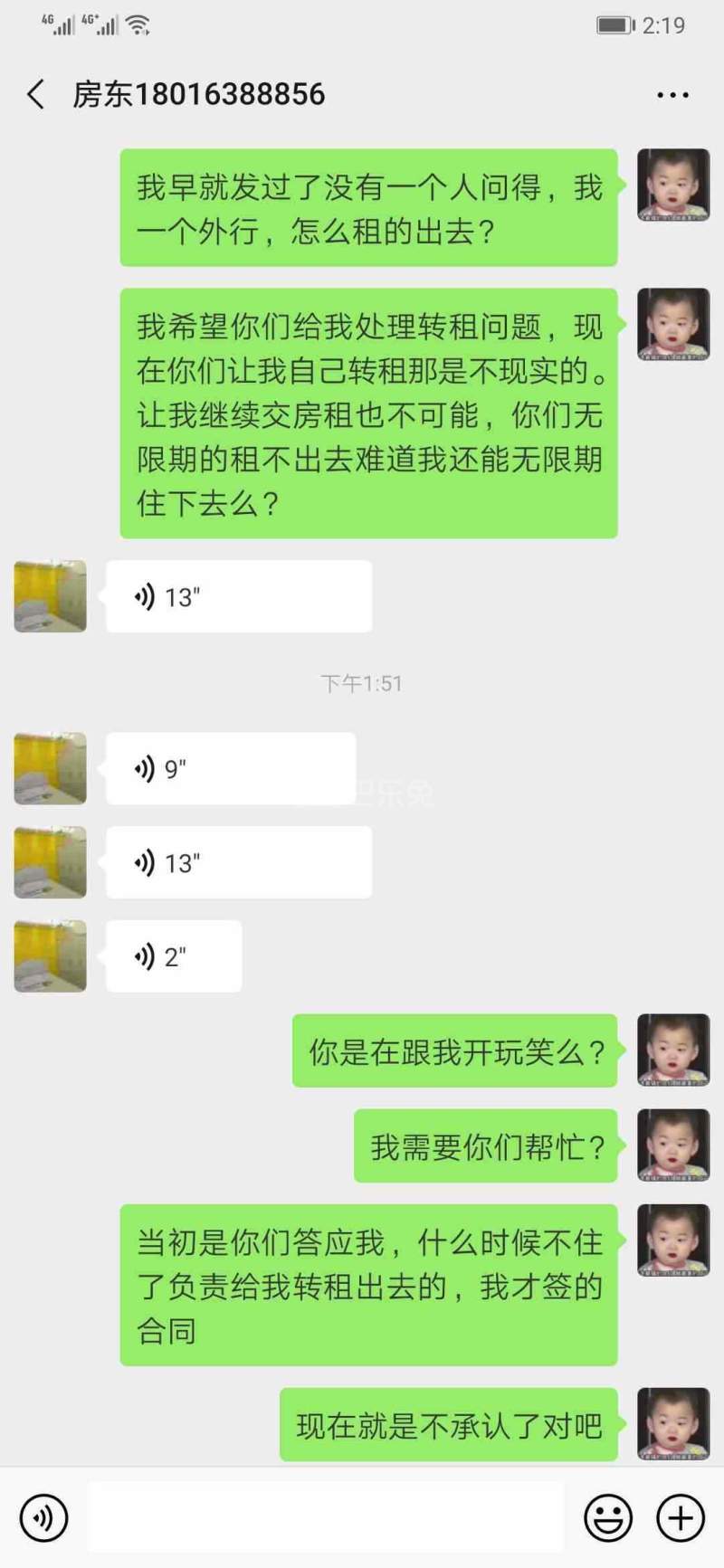
Task: Go back from the 房东18016388856 chat
Action: [36, 94]
